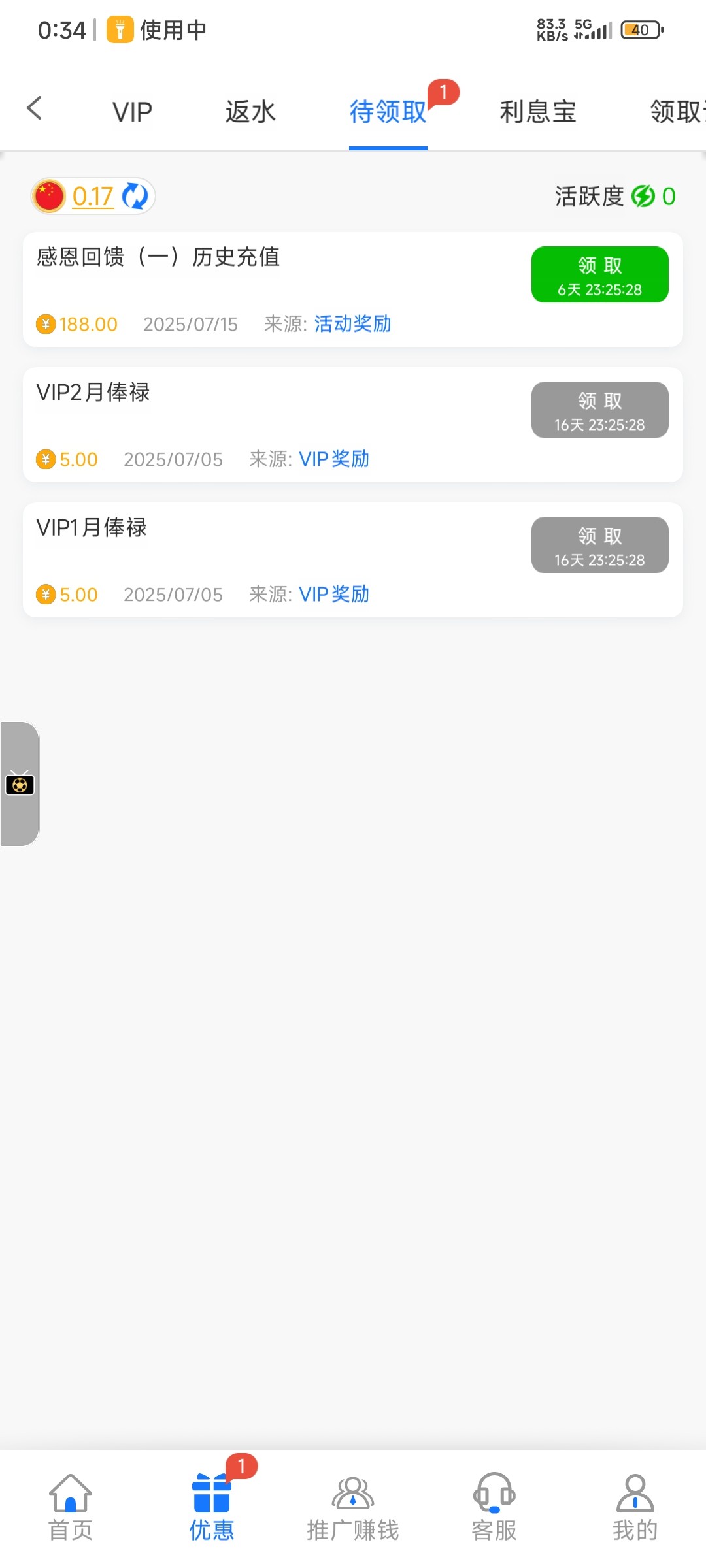Claim the 188.00 感恩回馈 reward
Viewport: 706px width, 1568px height.
coord(599,274)
